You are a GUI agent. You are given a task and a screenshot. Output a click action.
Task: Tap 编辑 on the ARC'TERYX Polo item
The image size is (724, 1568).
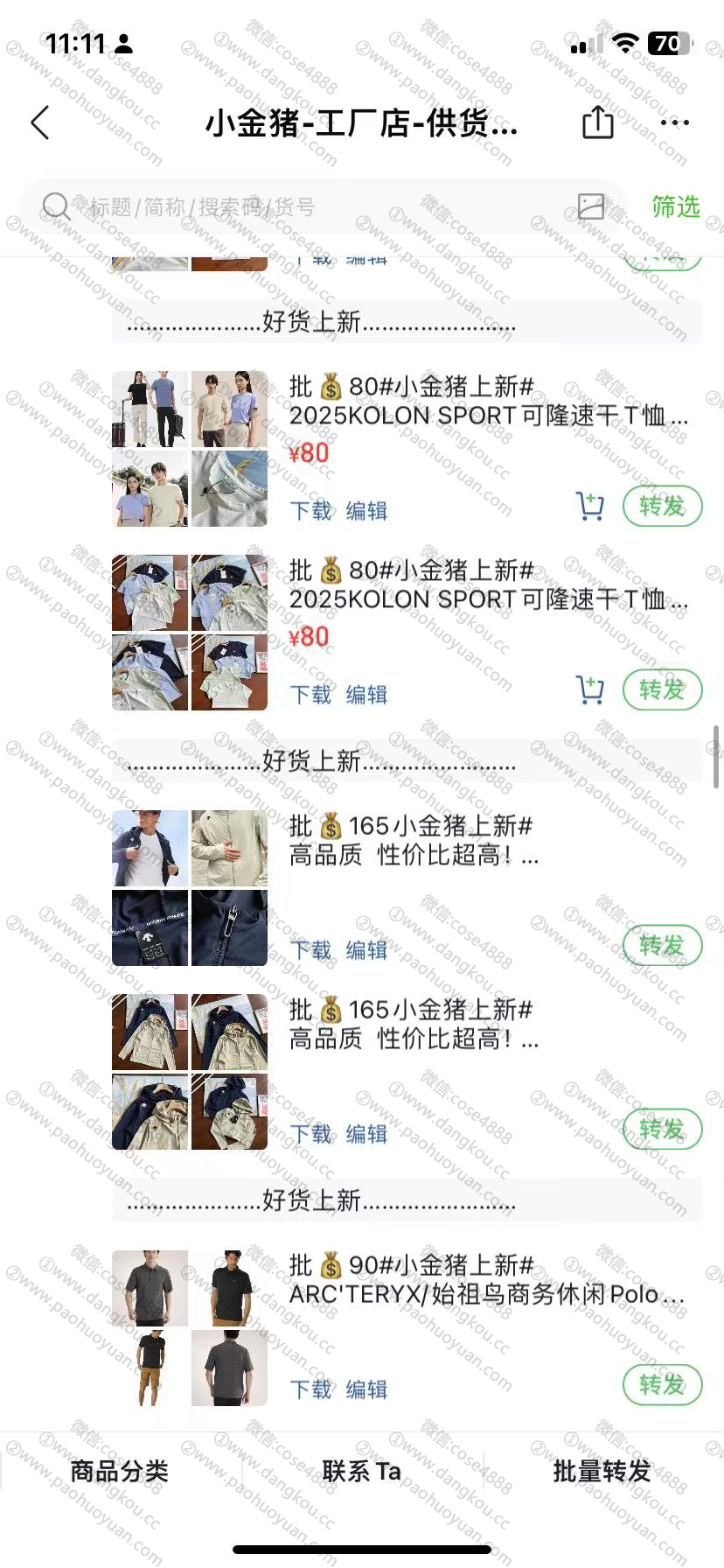tap(366, 1389)
